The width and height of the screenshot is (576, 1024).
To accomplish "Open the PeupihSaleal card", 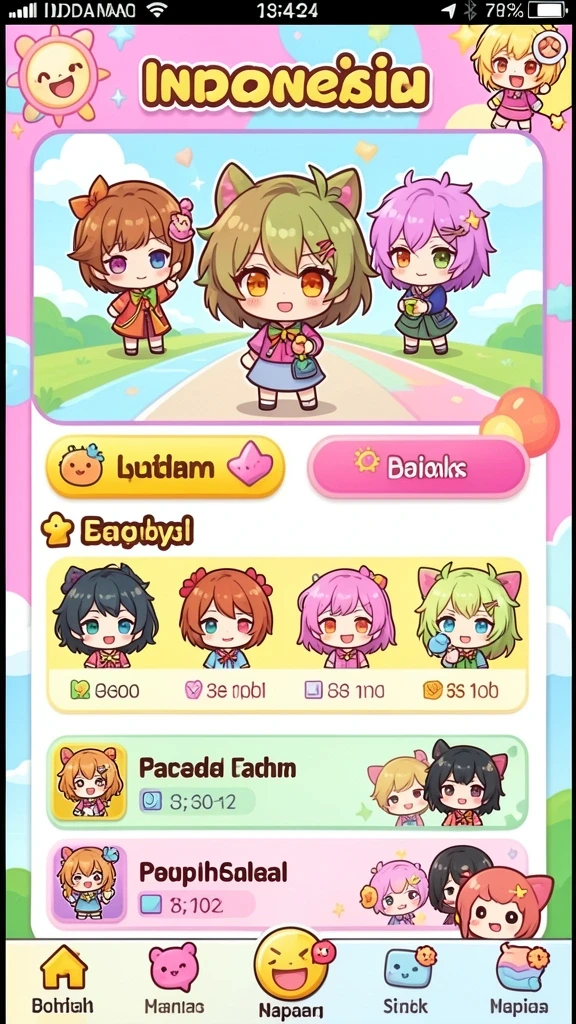I will [x=287, y=886].
